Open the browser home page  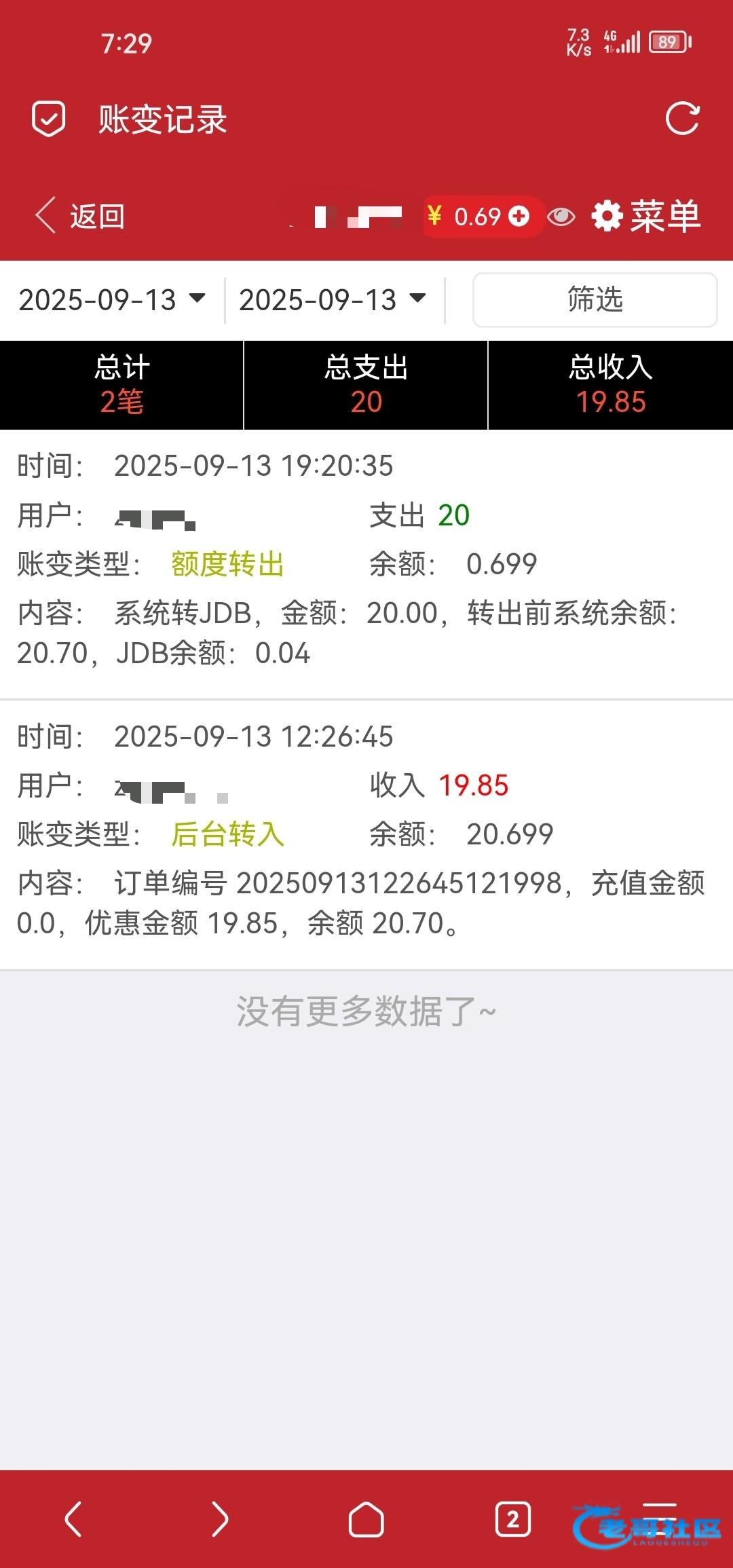366,1519
